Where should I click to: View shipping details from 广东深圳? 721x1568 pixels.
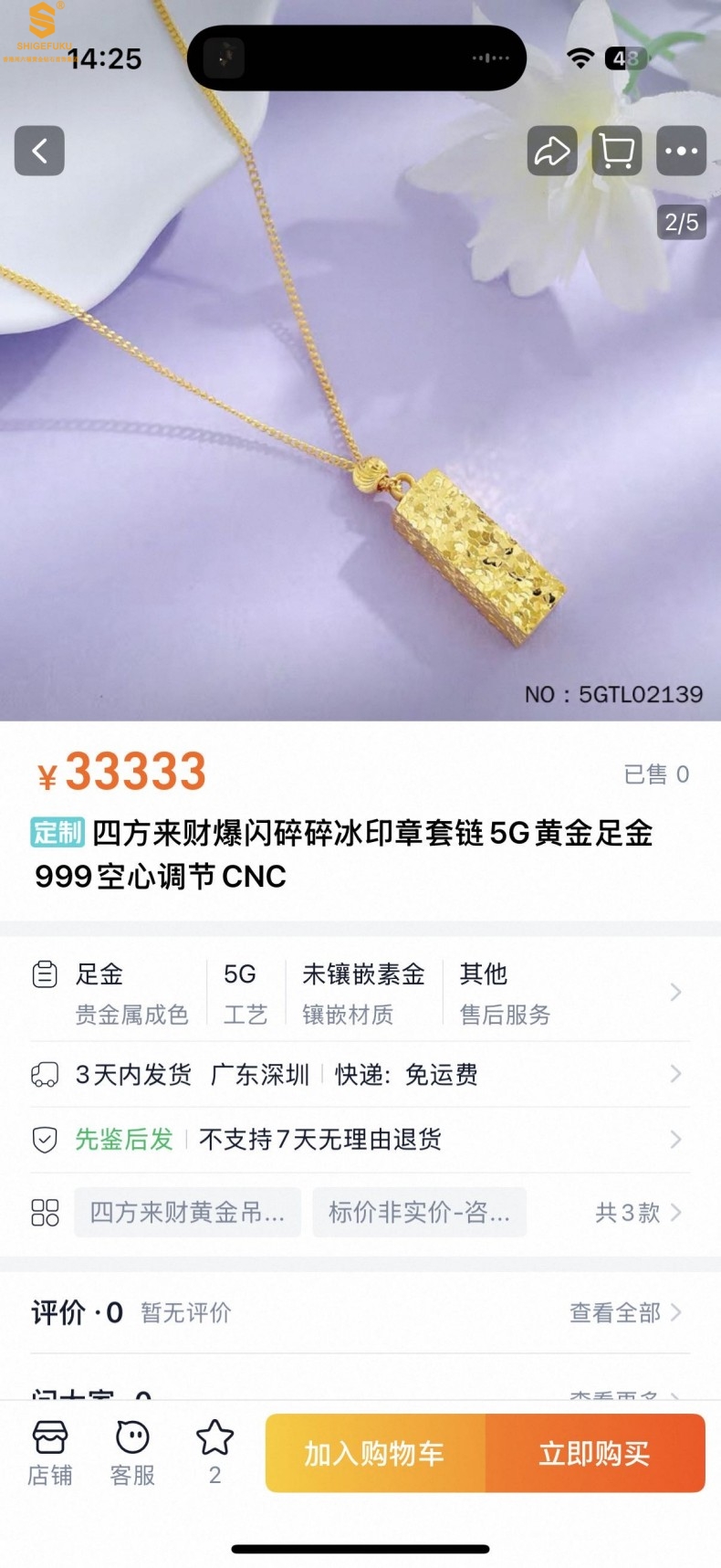(360, 1074)
